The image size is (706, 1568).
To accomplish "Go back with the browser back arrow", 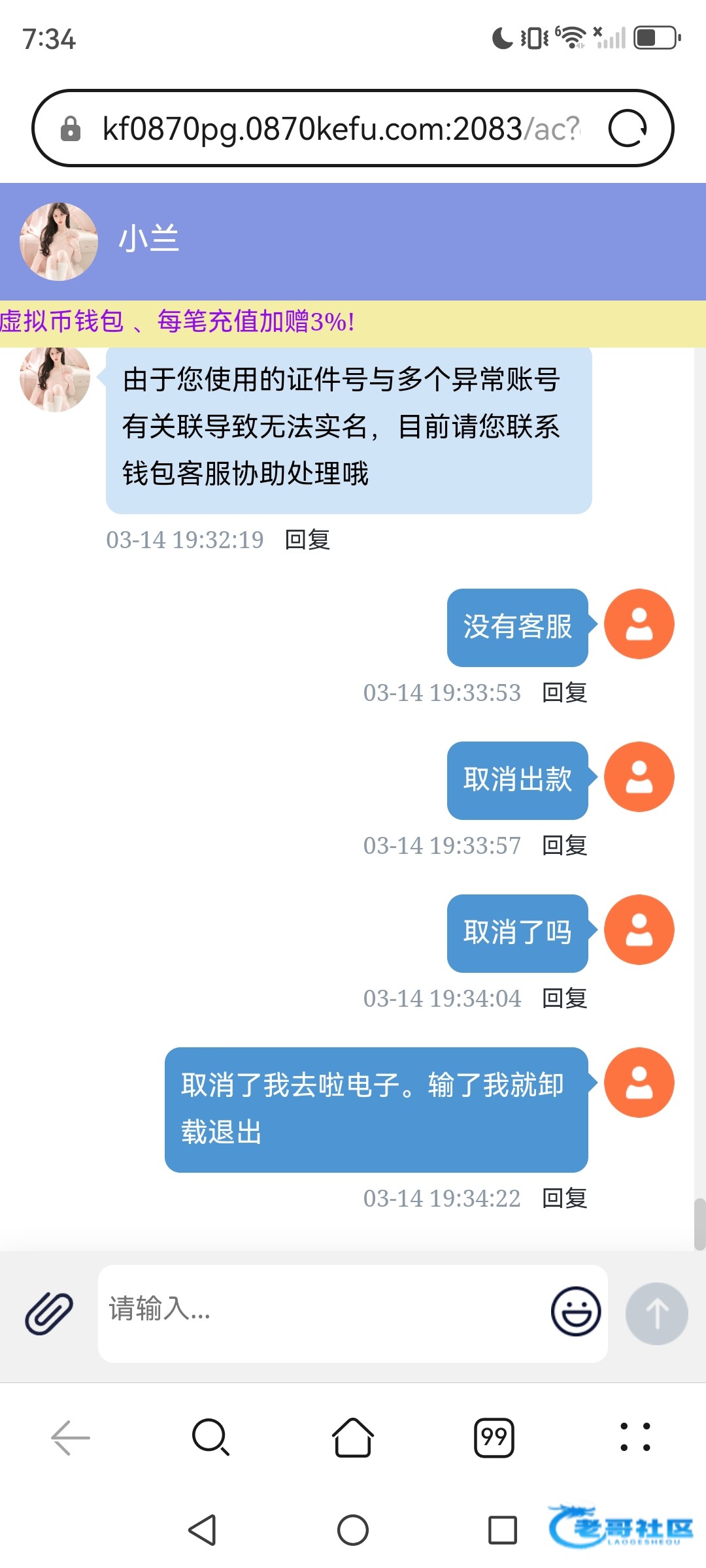I will click(x=71, y=1438).
